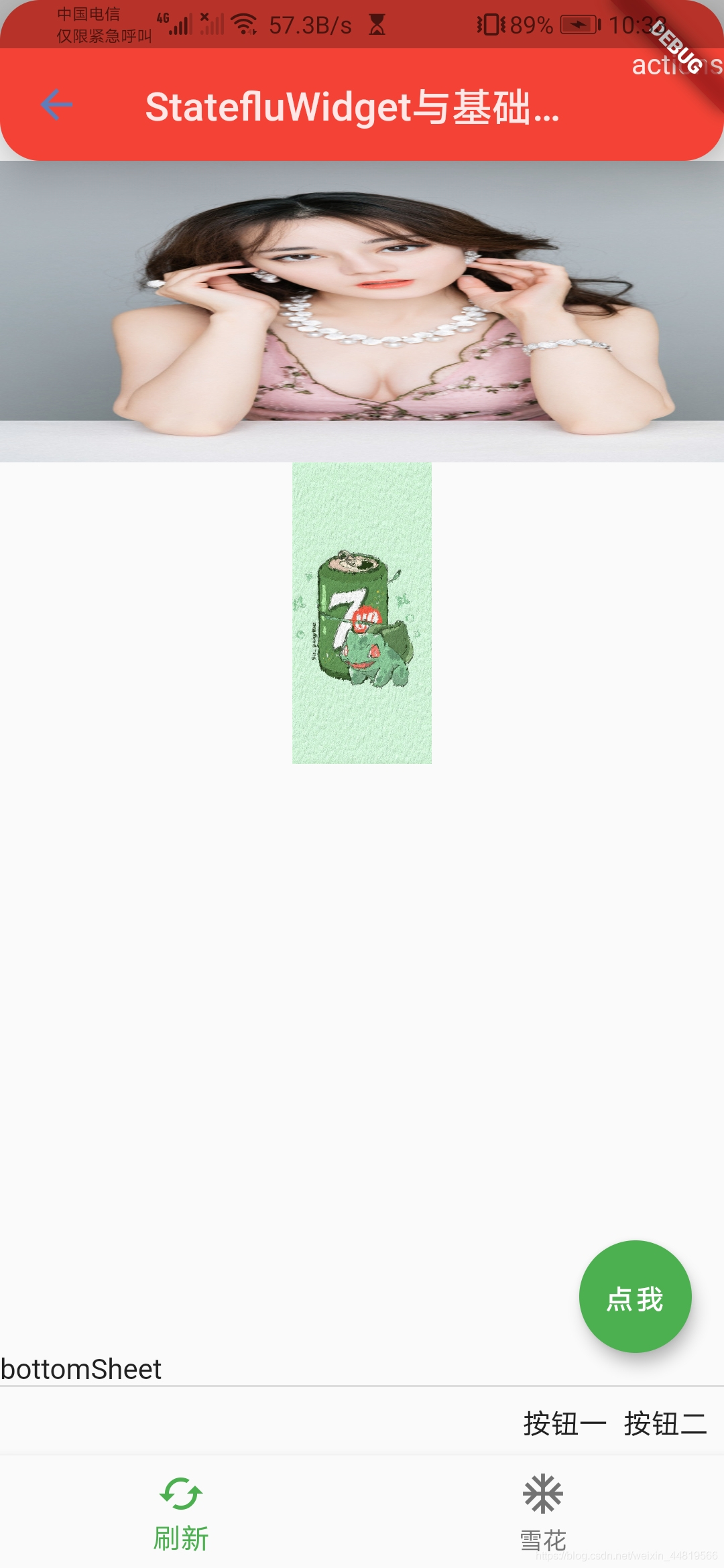Tap the 按钮一 button
724x1568 pixels.
(565, 1423)
